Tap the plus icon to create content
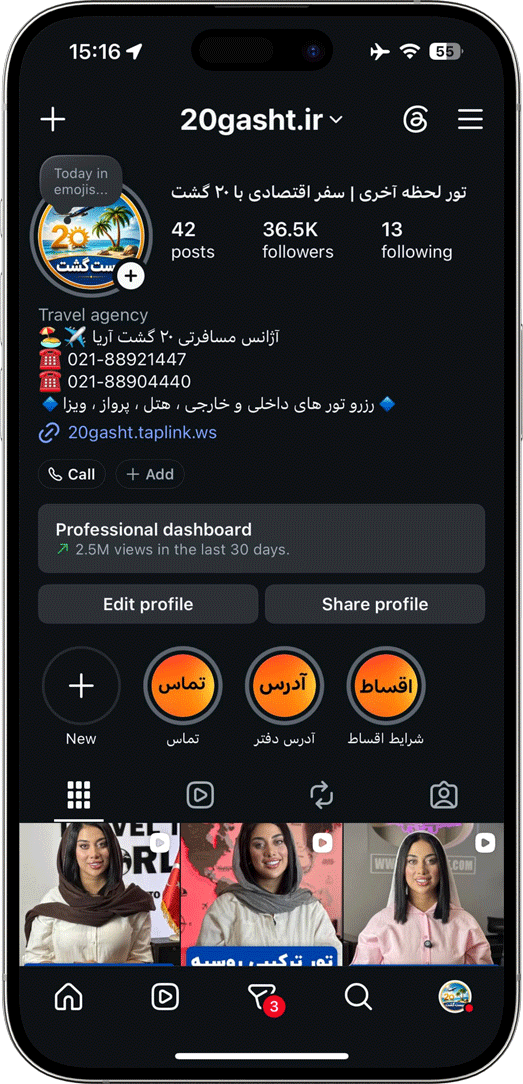This screenshot has width=523, height=1084. 53,120
